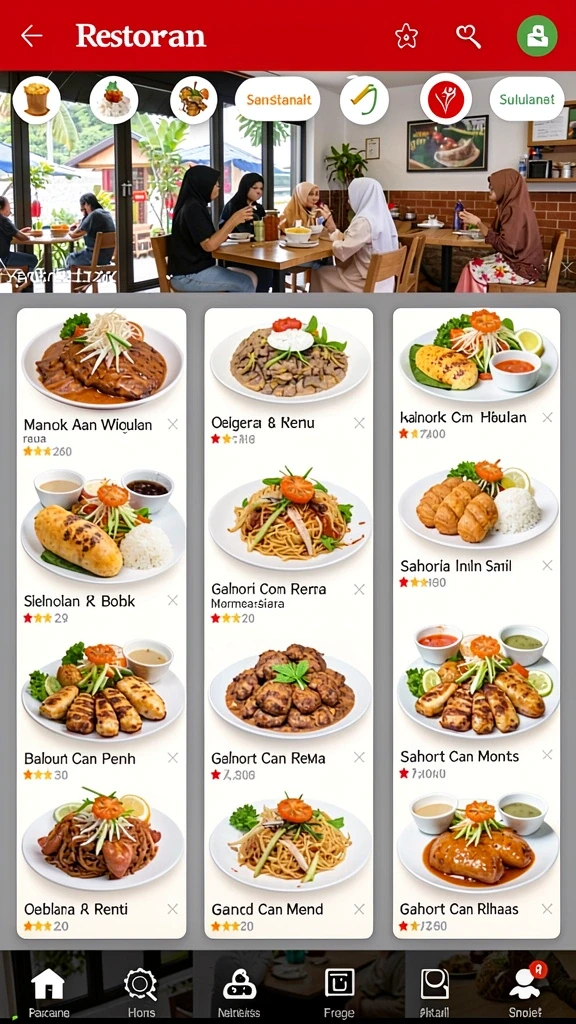Image resolution: width=576 pixels, height=1024 pixels.
Task: Open the green profile button
Action: [537, 36]
